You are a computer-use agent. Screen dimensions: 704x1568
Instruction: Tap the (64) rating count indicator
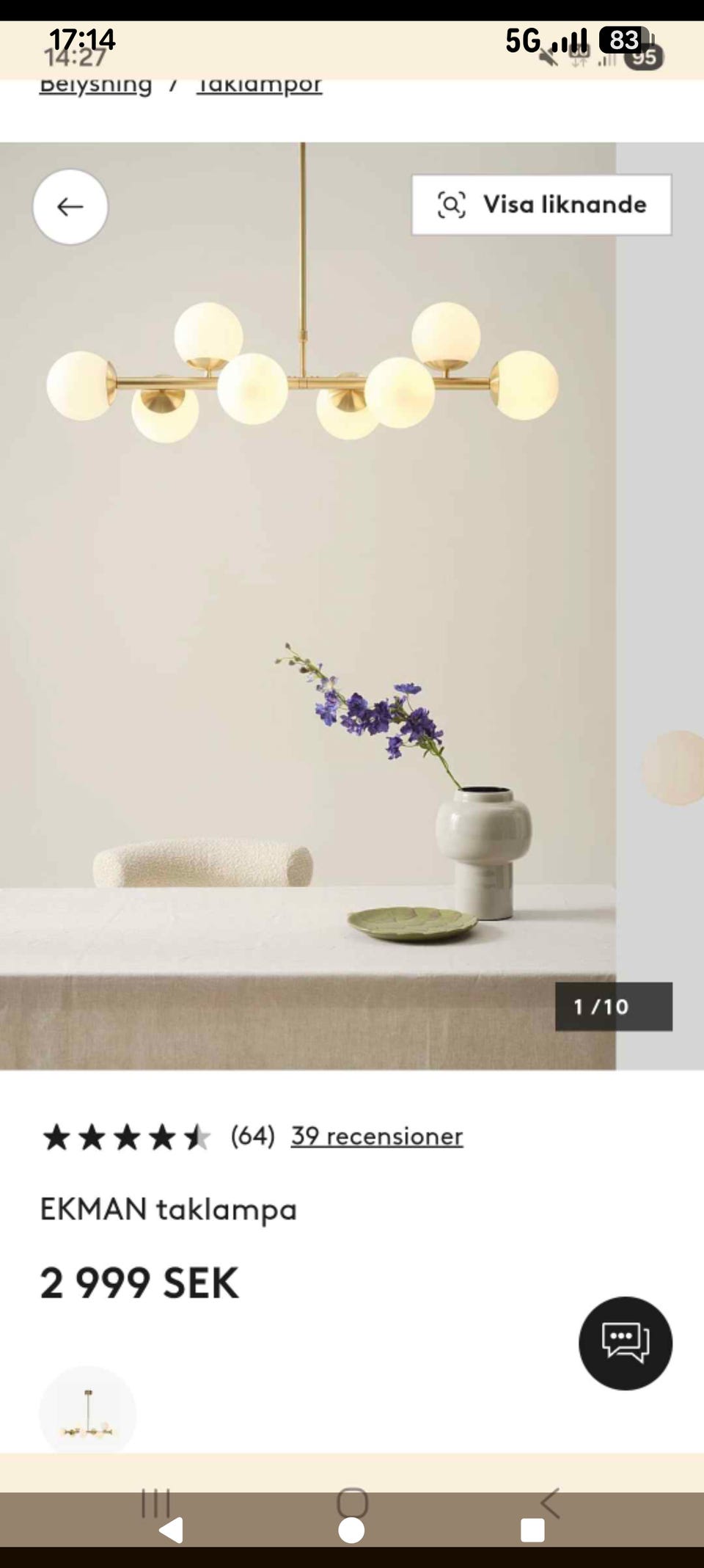coord(250,1136)
